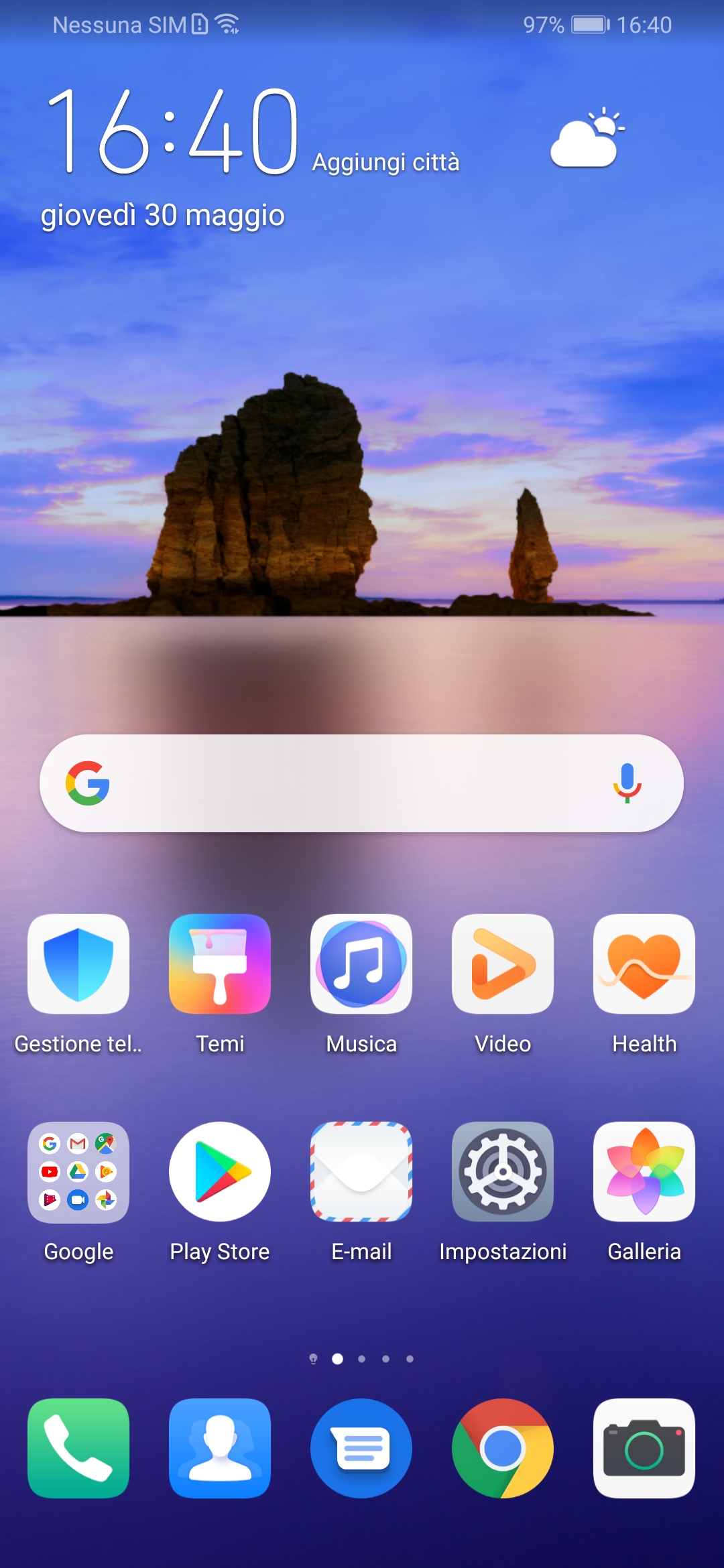Start voice search with the microphone
This screenshot has height=1568, width=724.
point(627,783)
